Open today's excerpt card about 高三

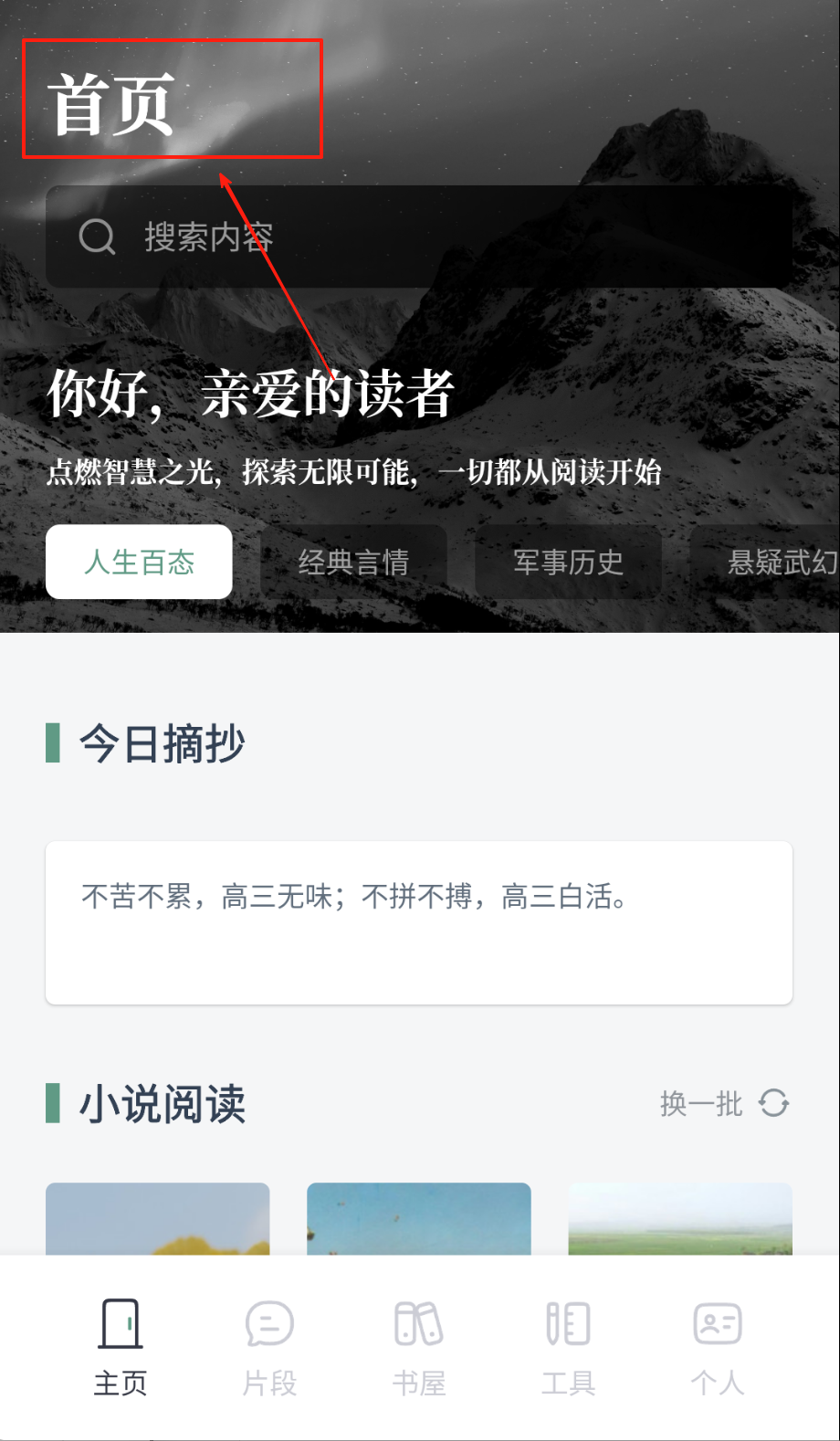[x=418, y=922]
